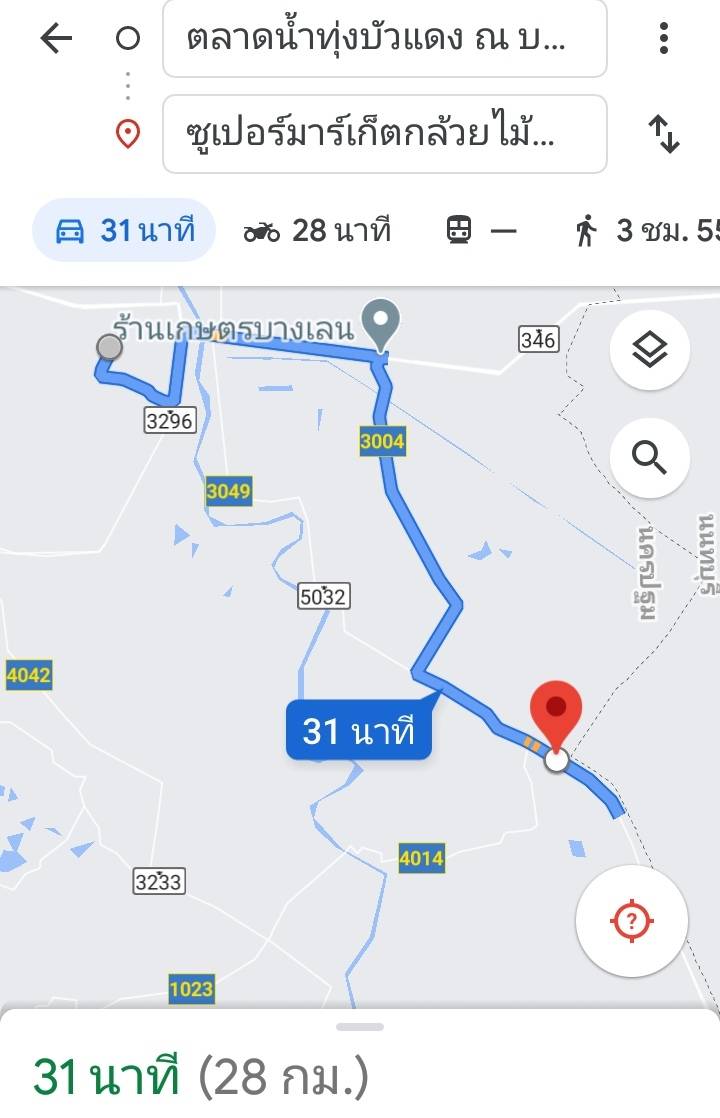Viewport: 720px width, 1118px height.
Task: Switch to the walking directions tab
Action: coord(645,231)
